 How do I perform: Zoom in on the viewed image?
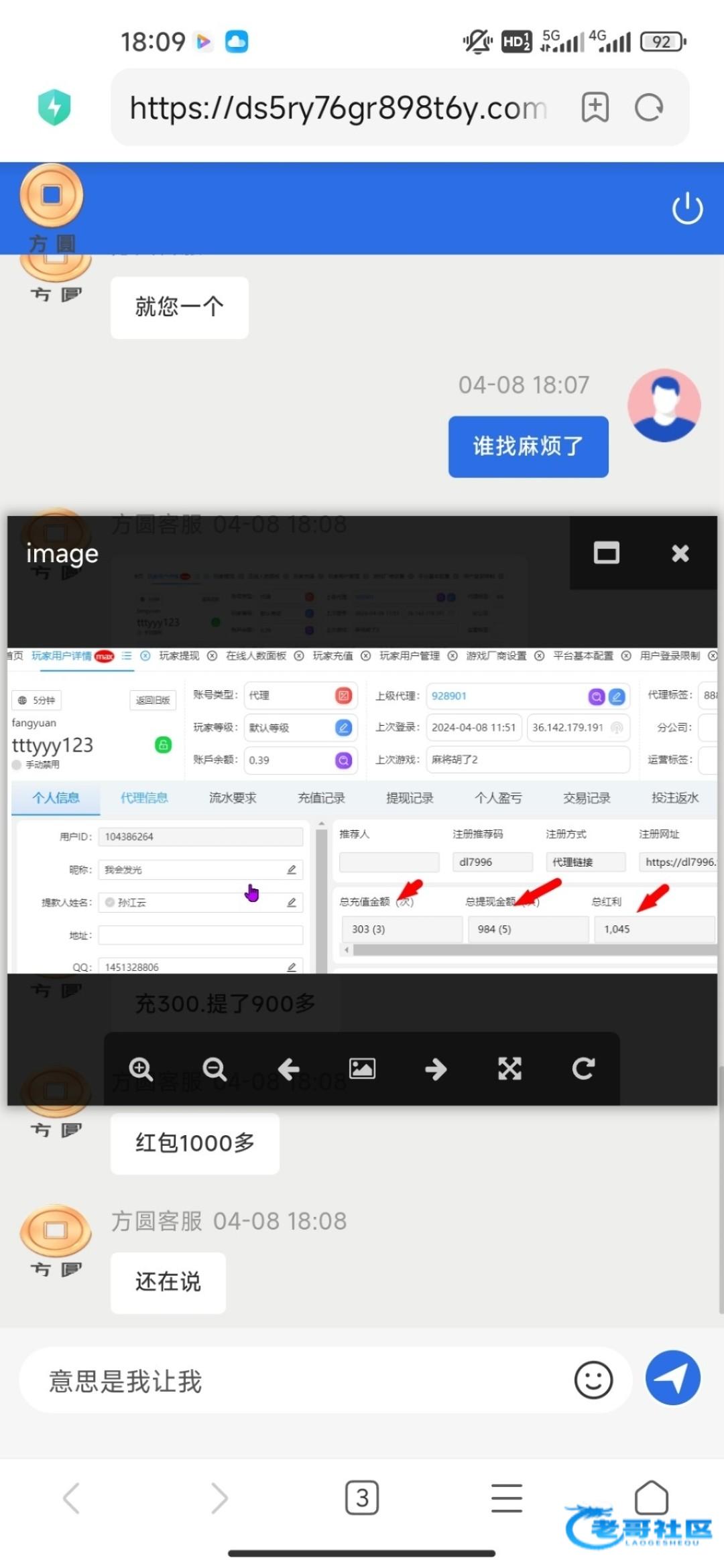(x=141, y=1069)
